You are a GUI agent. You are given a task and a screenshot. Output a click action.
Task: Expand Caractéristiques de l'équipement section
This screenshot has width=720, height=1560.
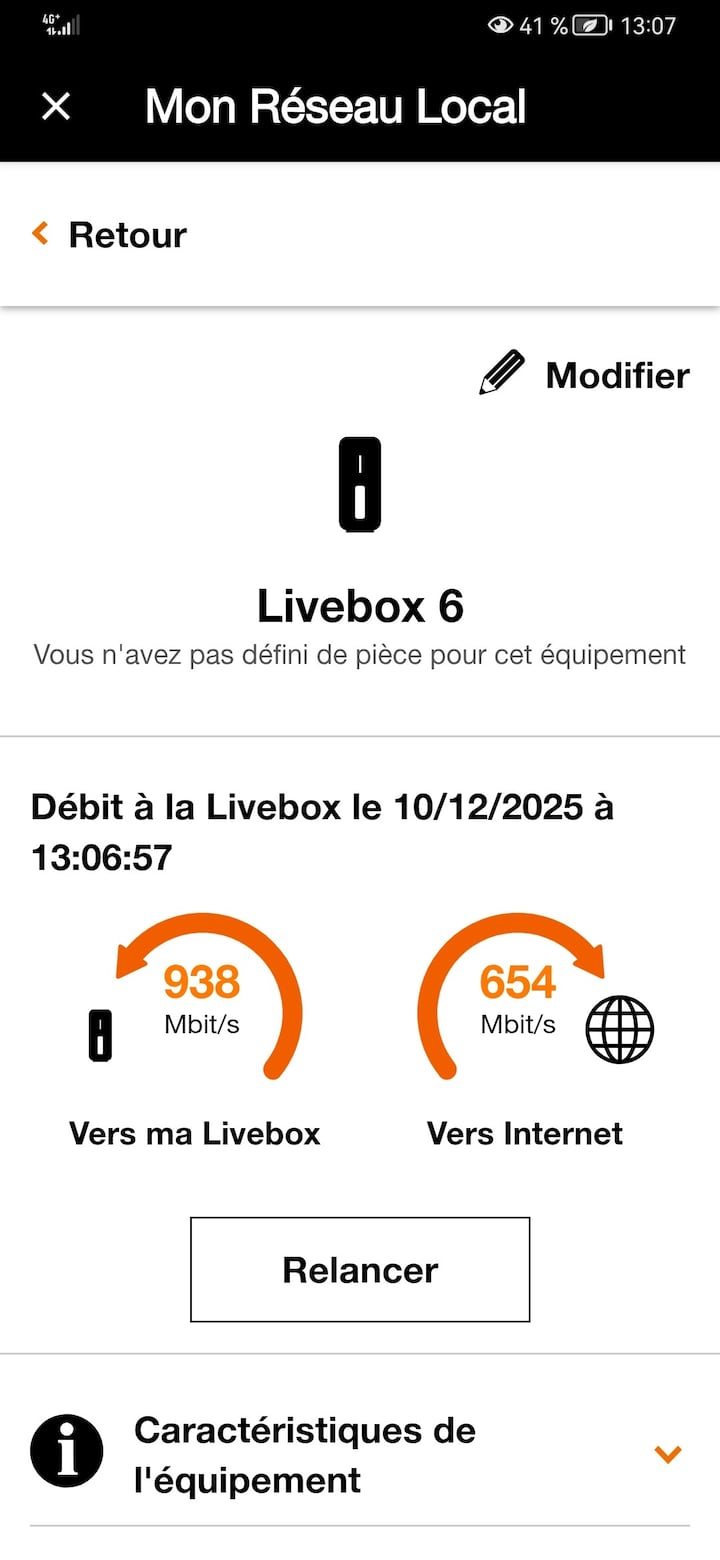(x=360, y=1454)
